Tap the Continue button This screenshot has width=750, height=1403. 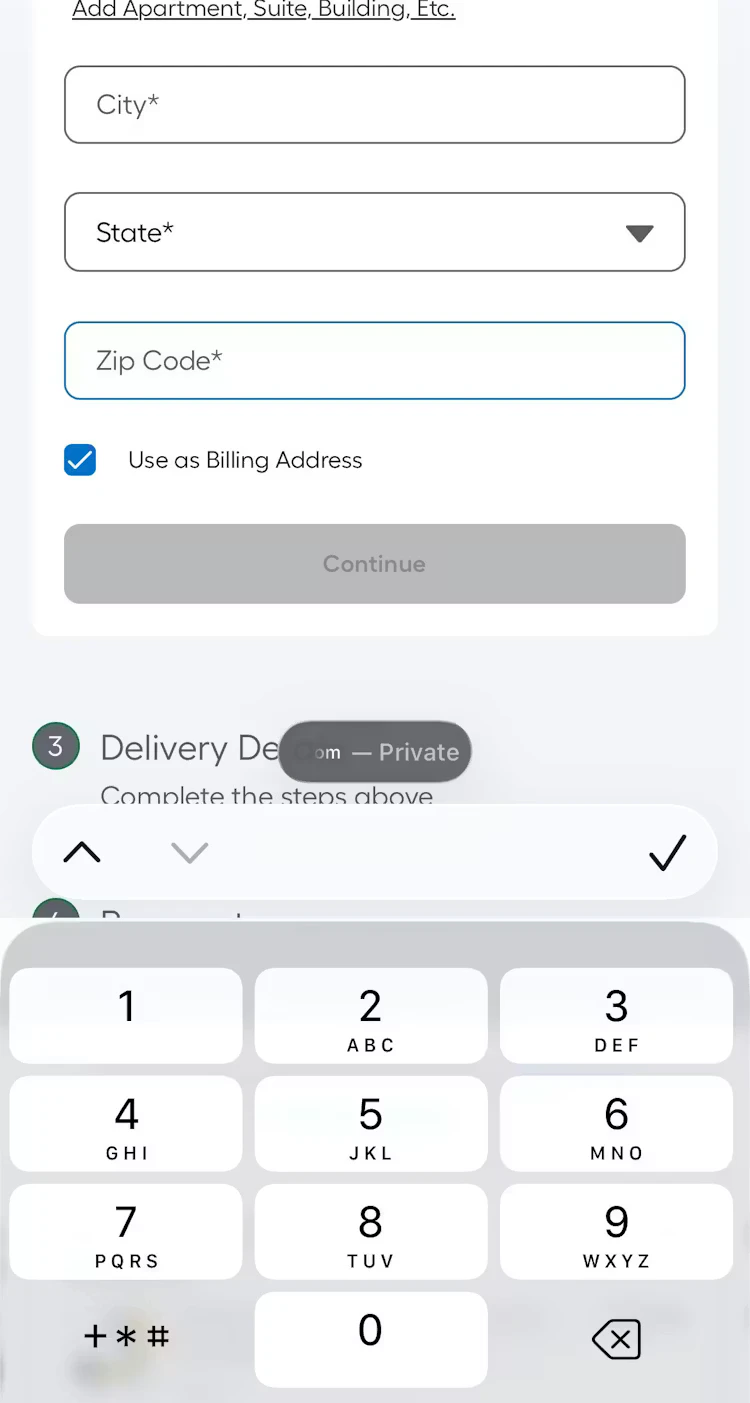click(374, 564)
